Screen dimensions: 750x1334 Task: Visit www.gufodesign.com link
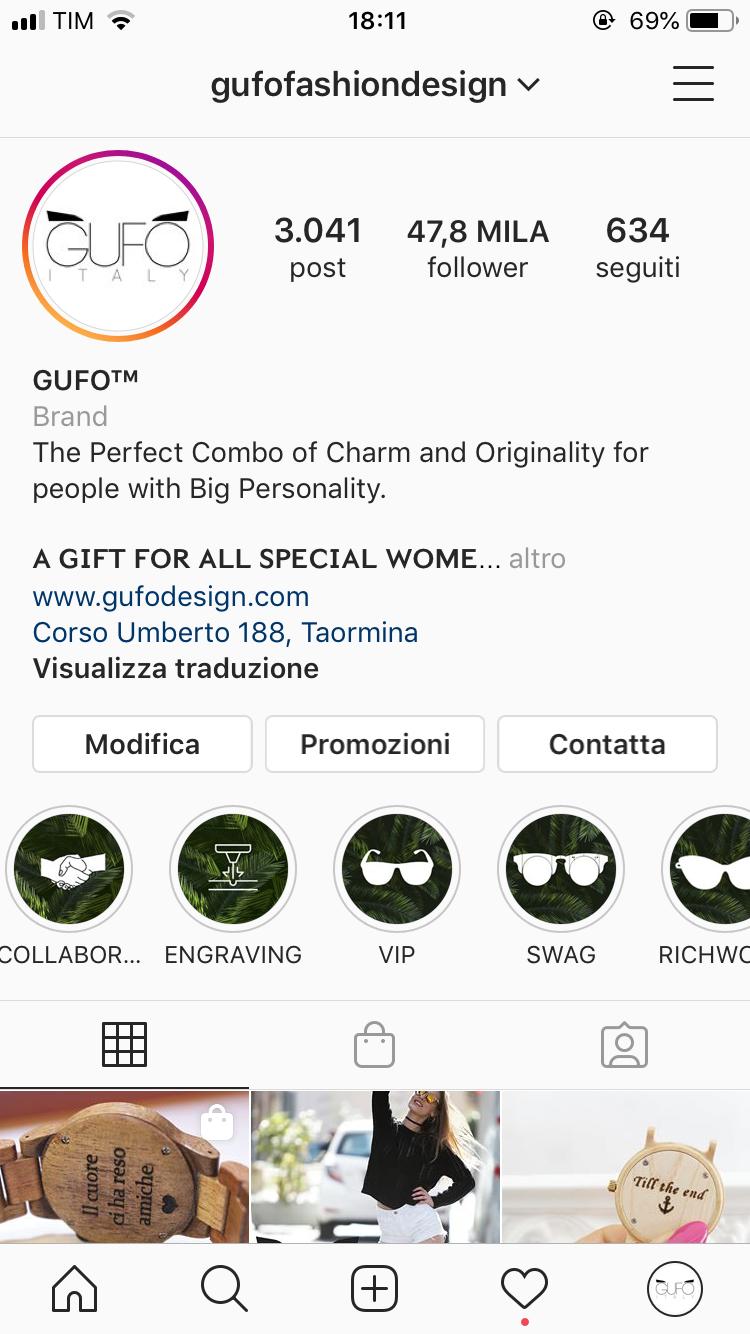tap(171, 597)
